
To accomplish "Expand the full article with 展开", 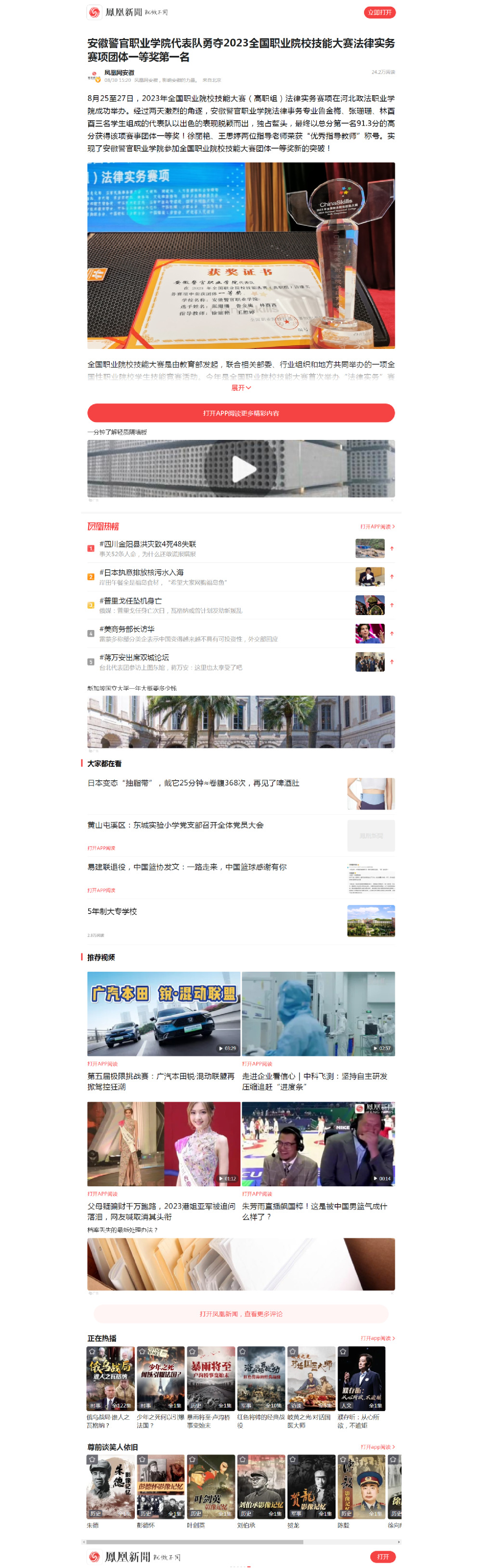I will click(241, 388).
